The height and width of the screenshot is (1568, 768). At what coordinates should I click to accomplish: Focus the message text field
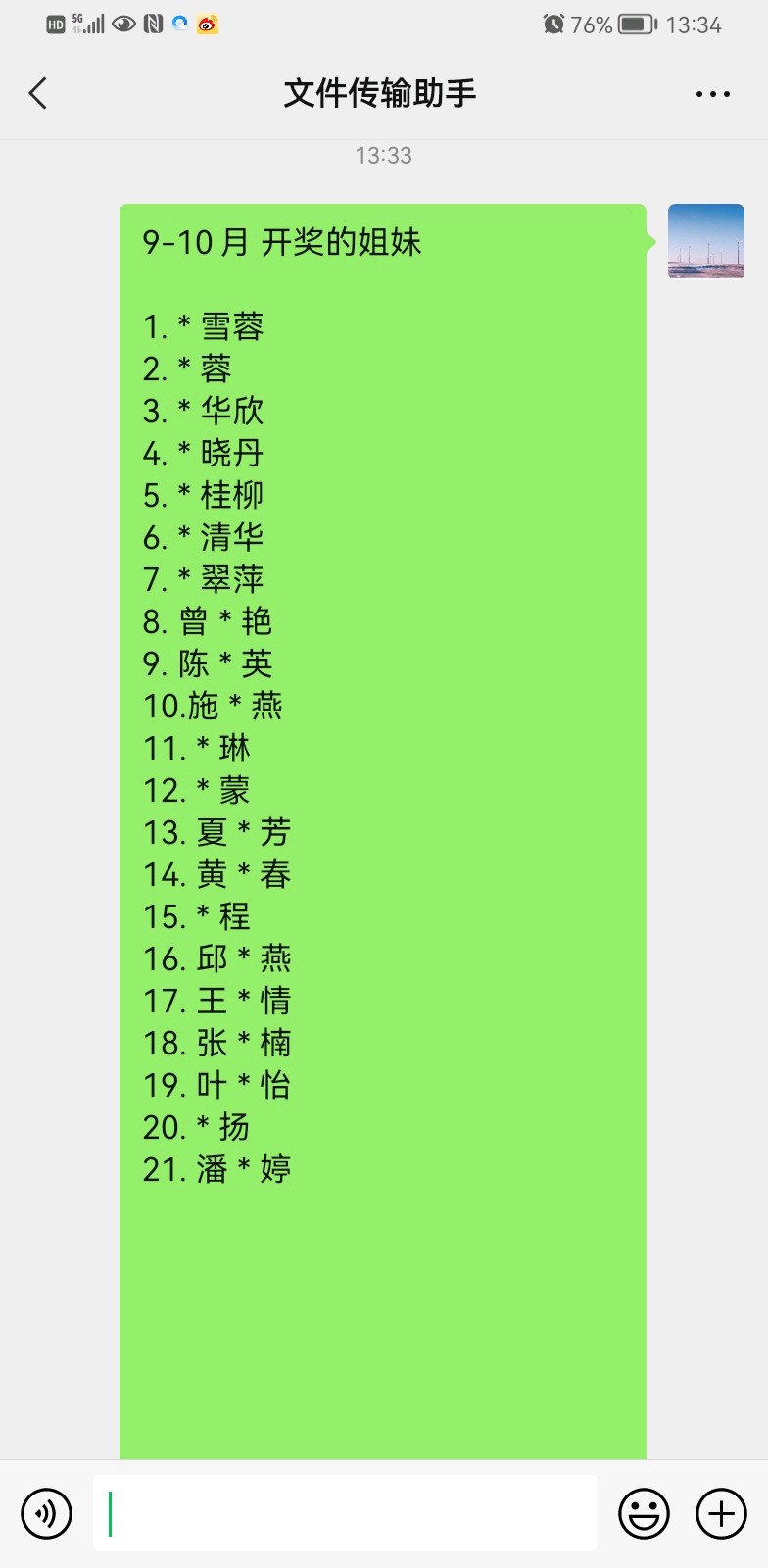tap(345, 1513)
